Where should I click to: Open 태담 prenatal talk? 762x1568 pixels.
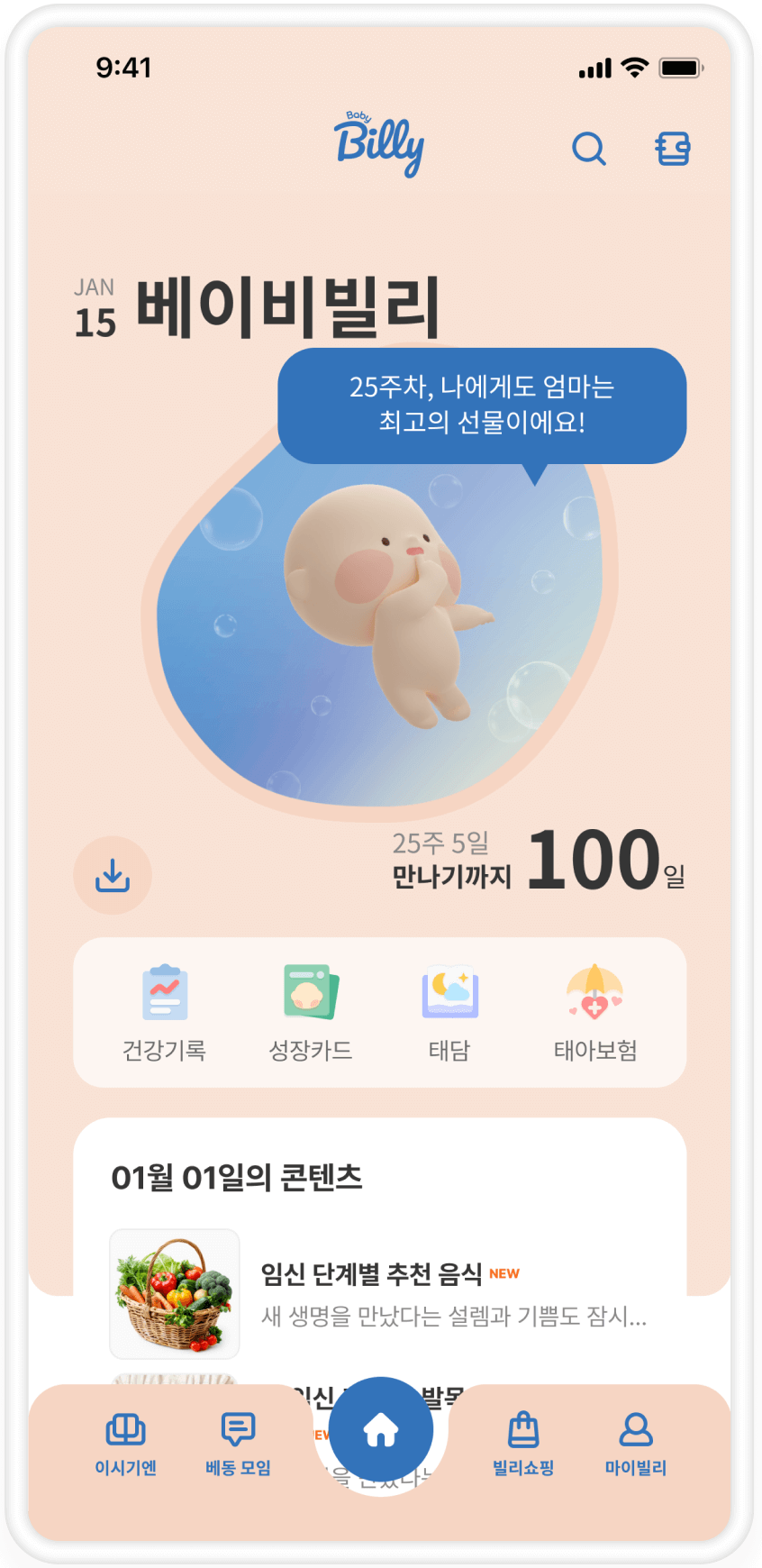pyautogui.click(x=449, y=1012)
